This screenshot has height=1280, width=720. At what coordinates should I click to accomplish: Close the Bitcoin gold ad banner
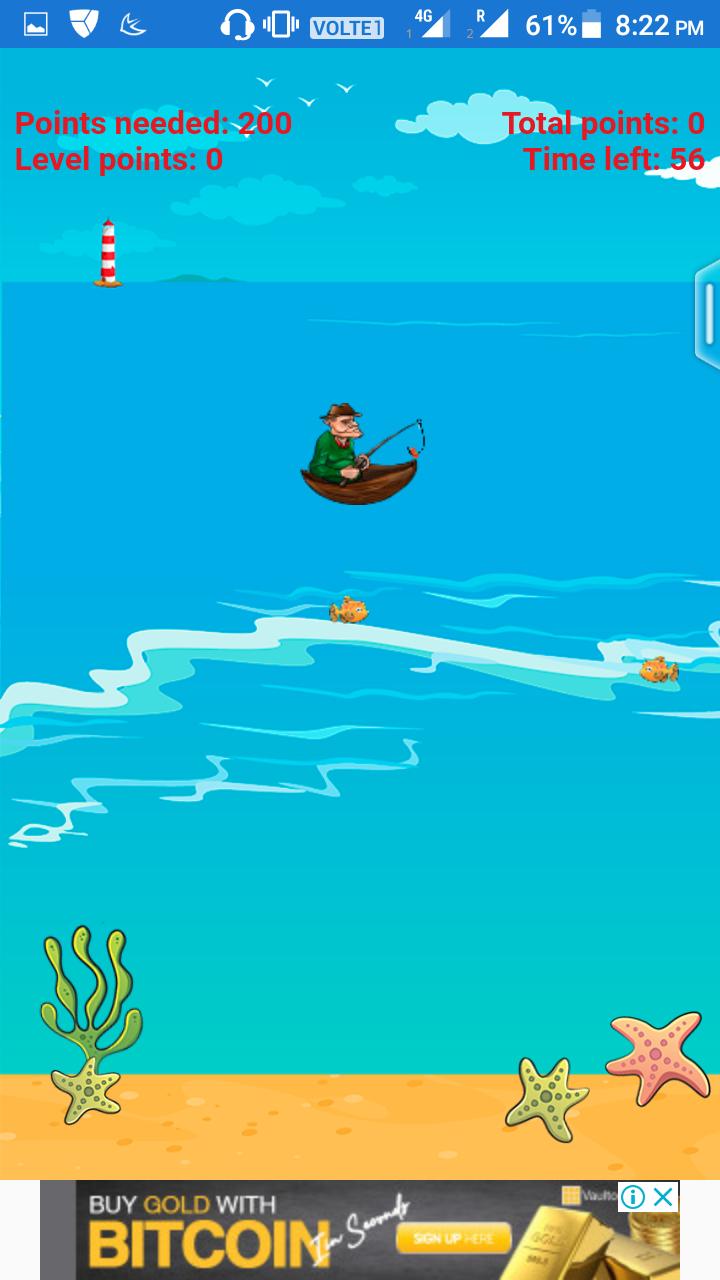pyautogui.click(x=663, y=1197)
